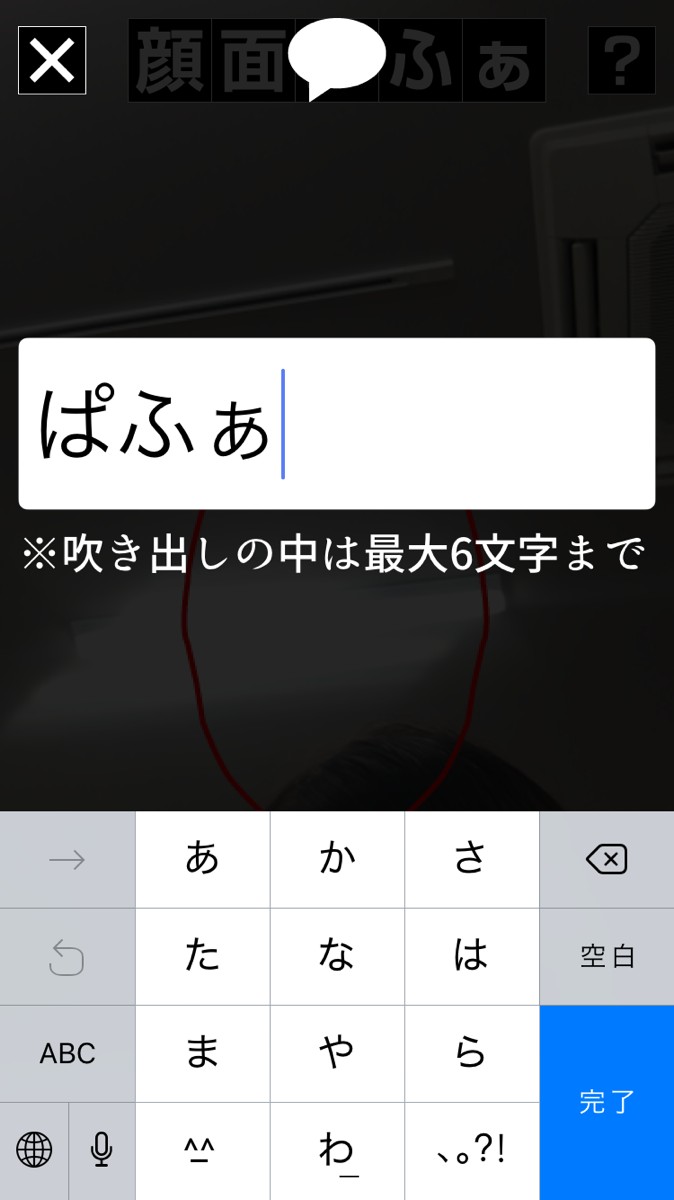
Task: Start dictation with the microphone key
Action: coord(102,1151)
